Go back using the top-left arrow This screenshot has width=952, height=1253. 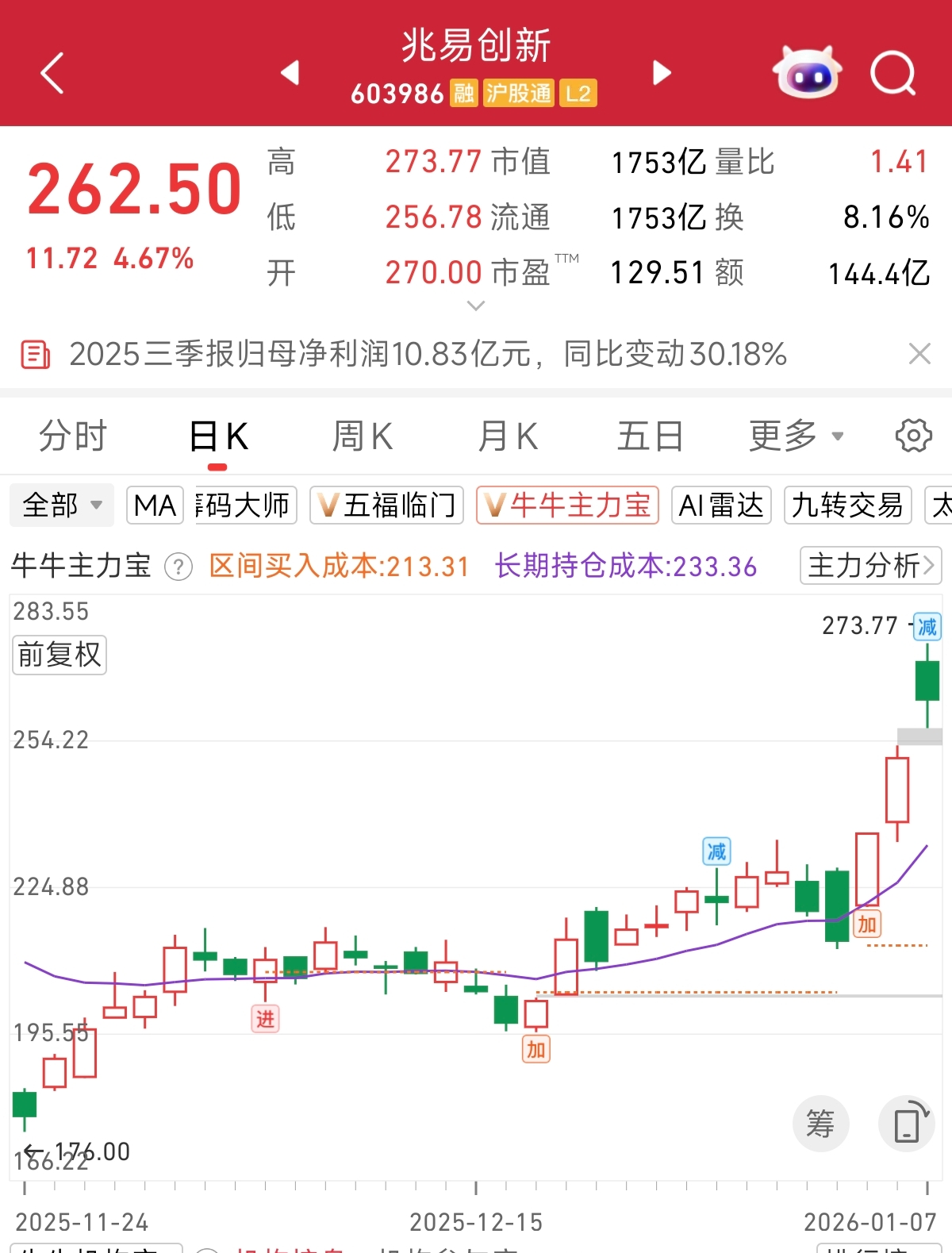[x=52, y=74]
